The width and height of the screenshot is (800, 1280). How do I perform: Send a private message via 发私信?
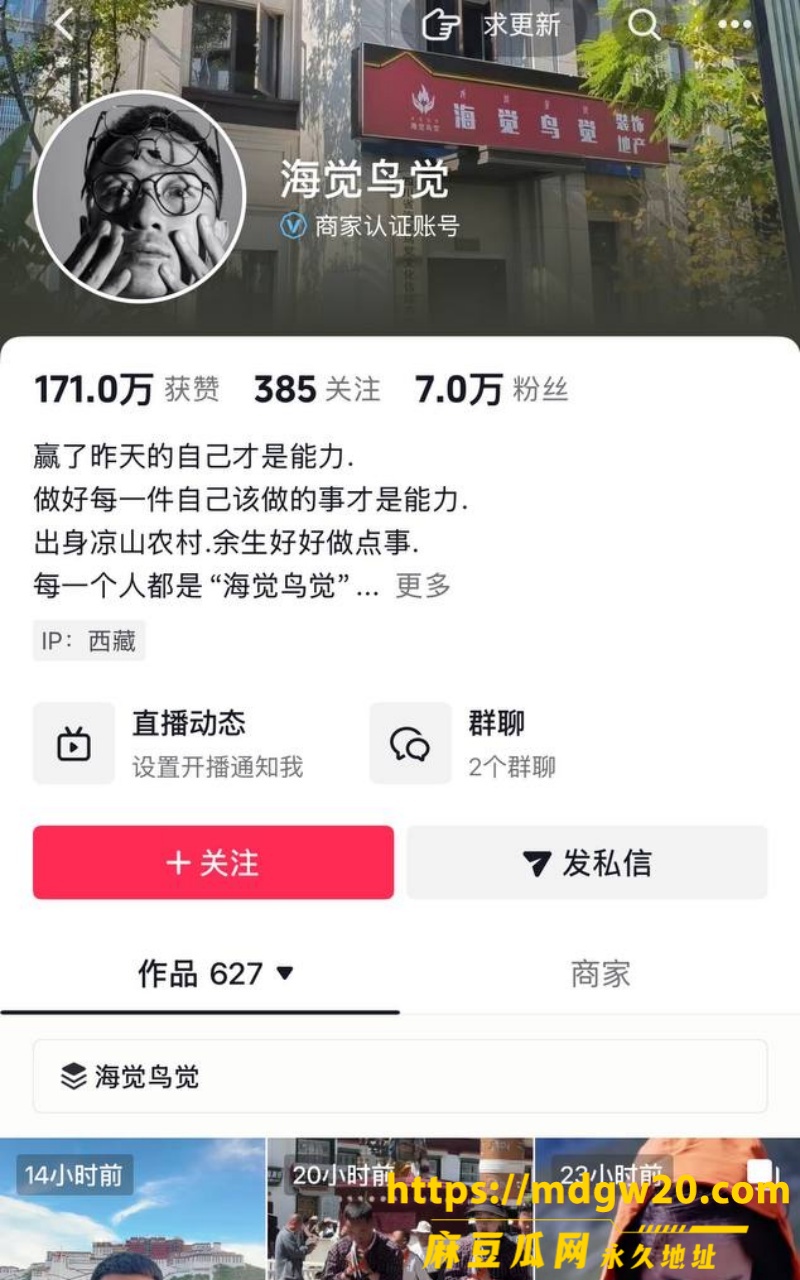(587, 862)
